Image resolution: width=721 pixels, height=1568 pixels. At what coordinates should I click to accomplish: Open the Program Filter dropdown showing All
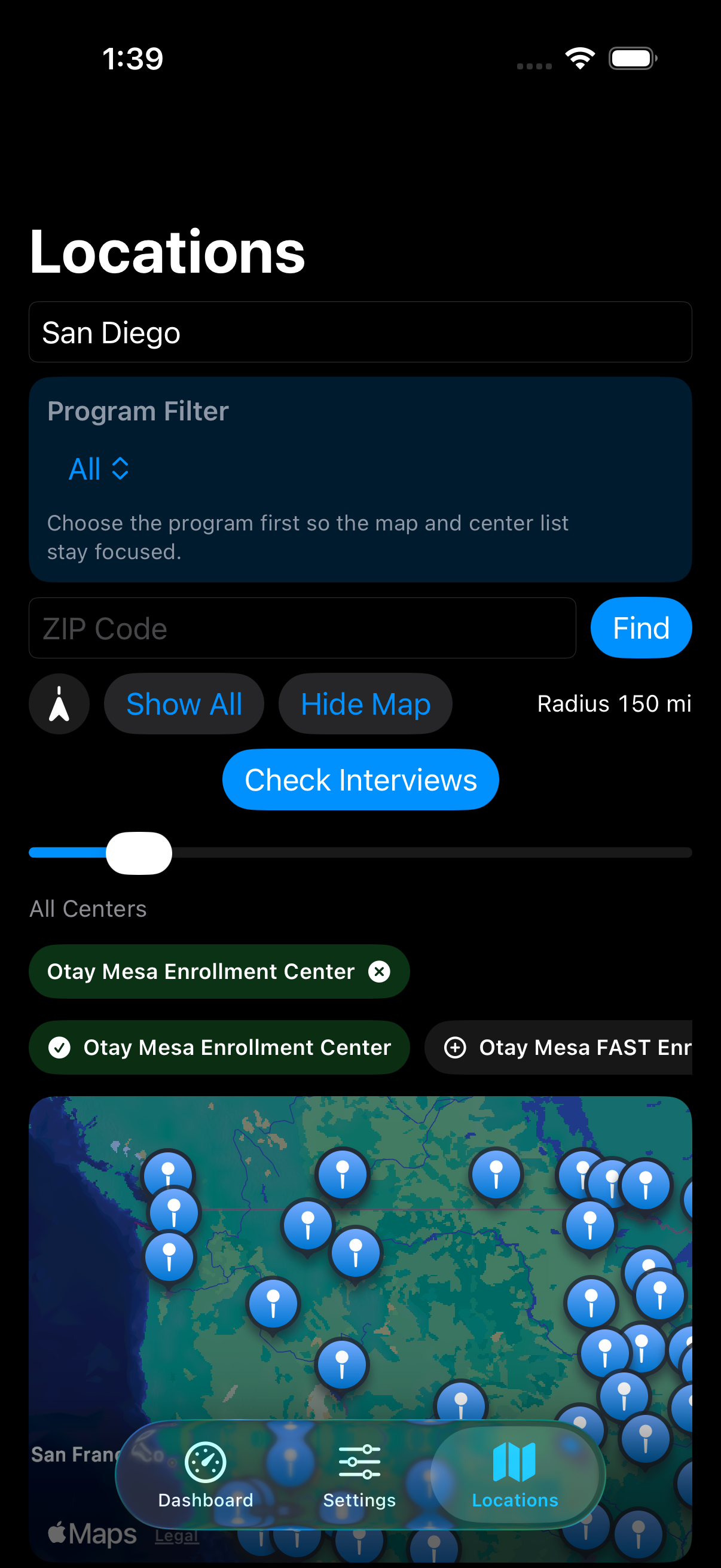[x=99, y=469]
